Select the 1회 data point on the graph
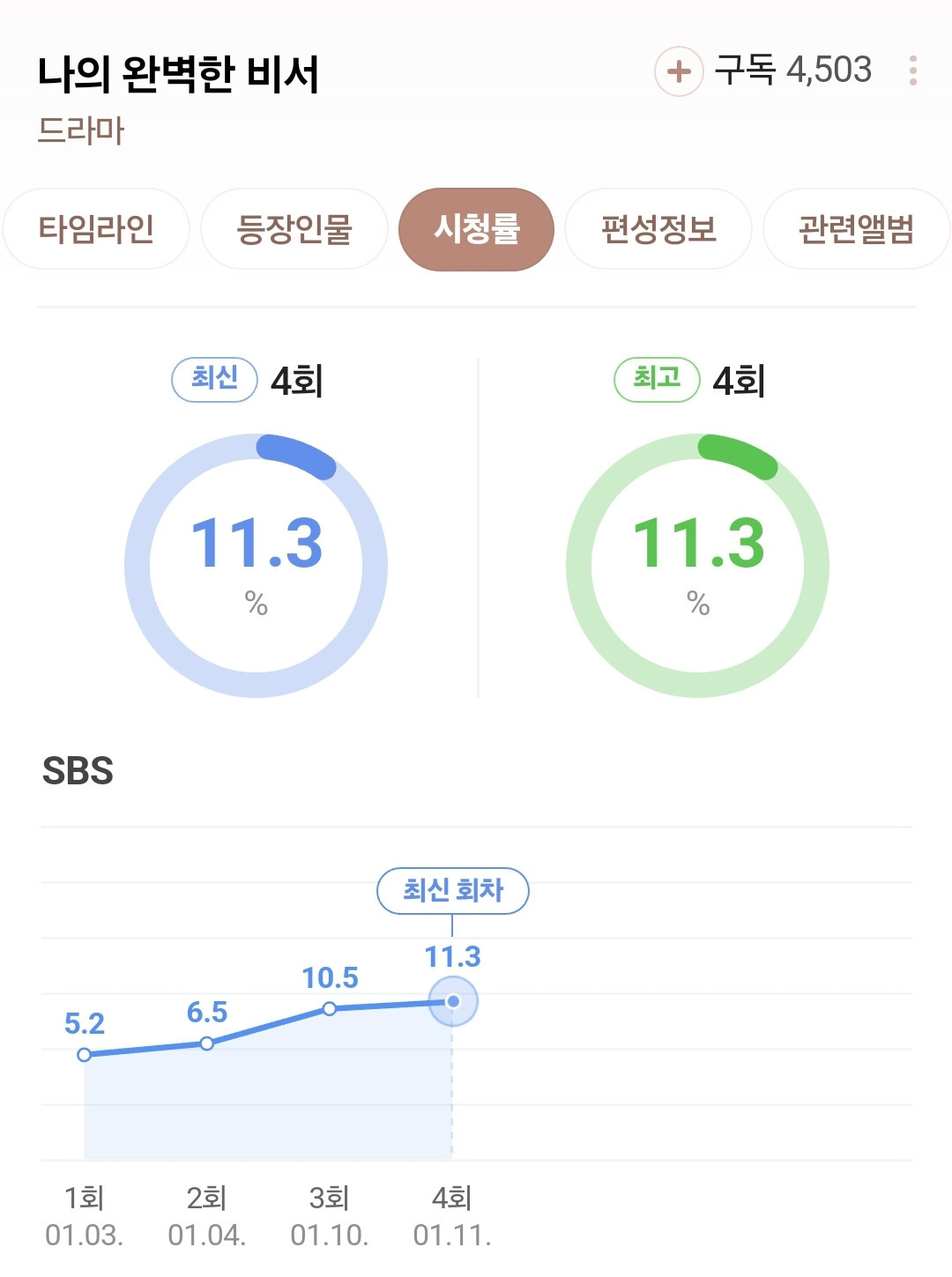Screen dimensions: 952x1277 click(84, 1054)
